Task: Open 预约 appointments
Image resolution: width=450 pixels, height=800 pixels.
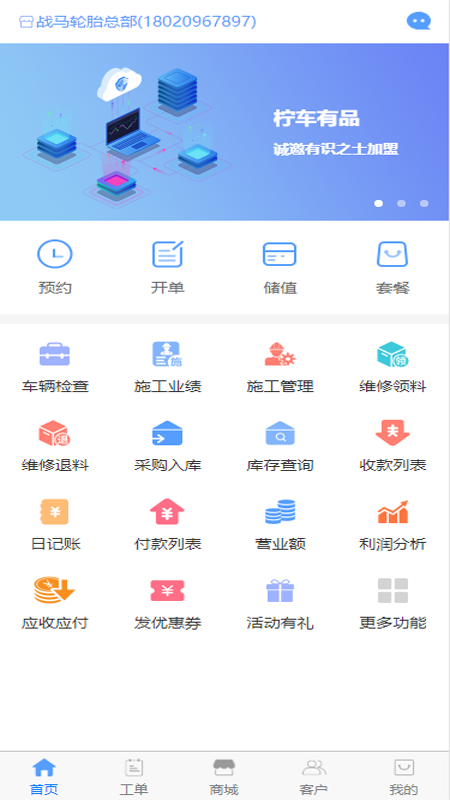Action: pyautogui.click(x=55, y=267)
